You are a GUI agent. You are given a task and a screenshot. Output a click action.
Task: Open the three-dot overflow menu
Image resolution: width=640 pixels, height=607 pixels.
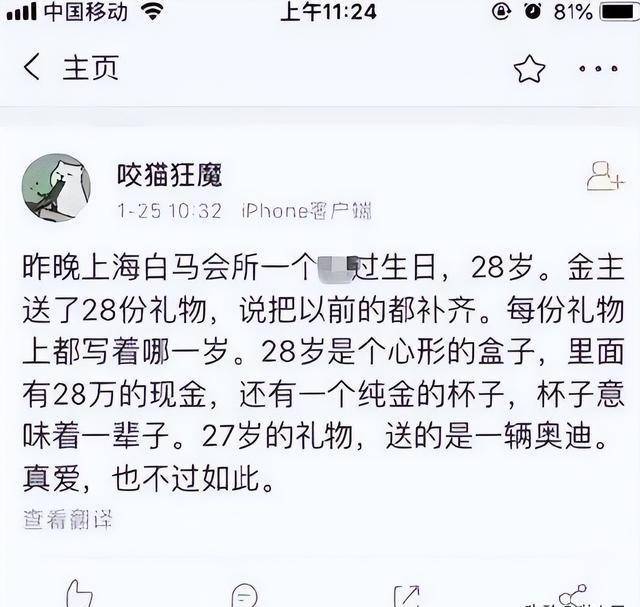click(x=598, y=68)
